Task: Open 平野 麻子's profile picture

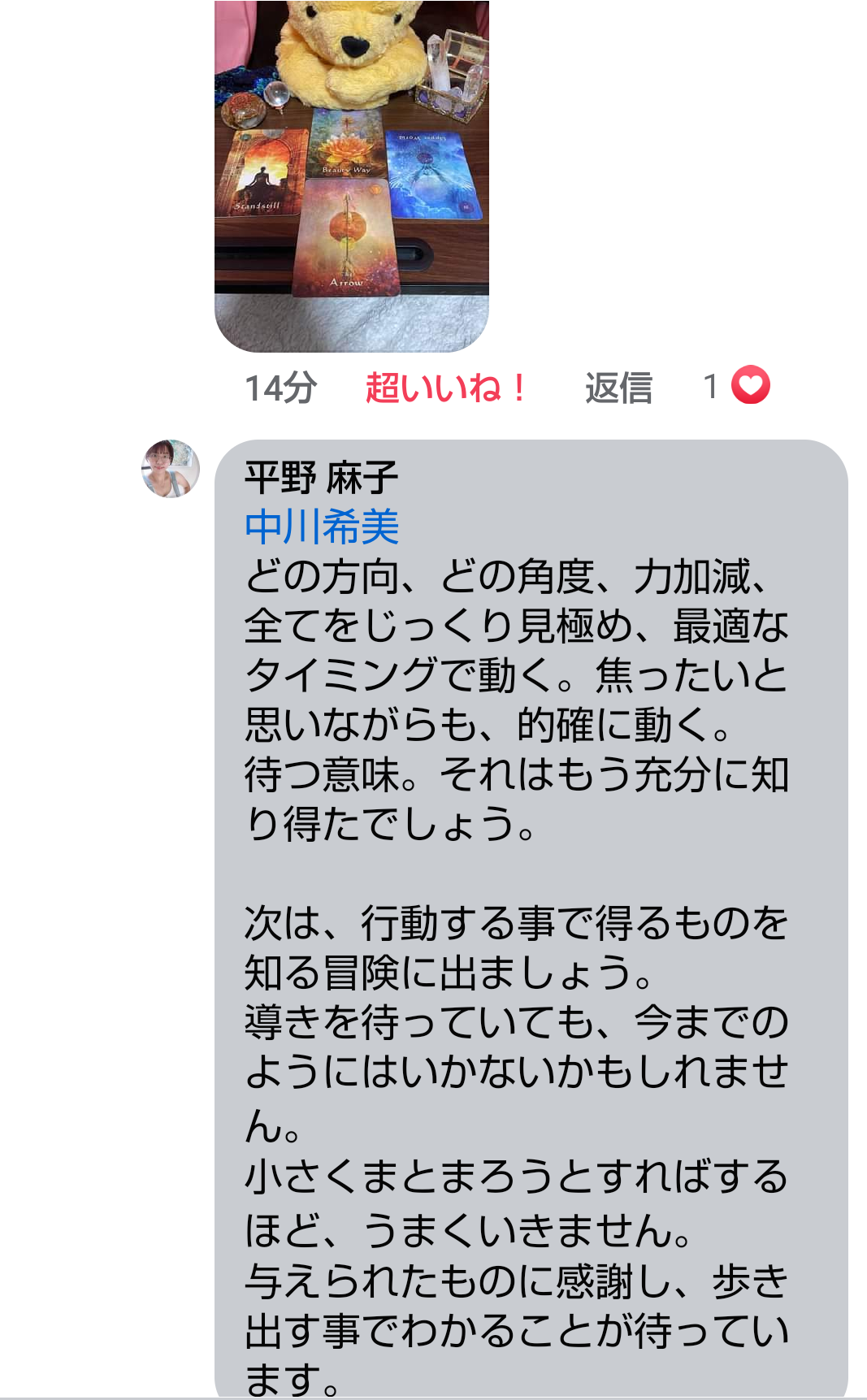Action: pos(171,469)
